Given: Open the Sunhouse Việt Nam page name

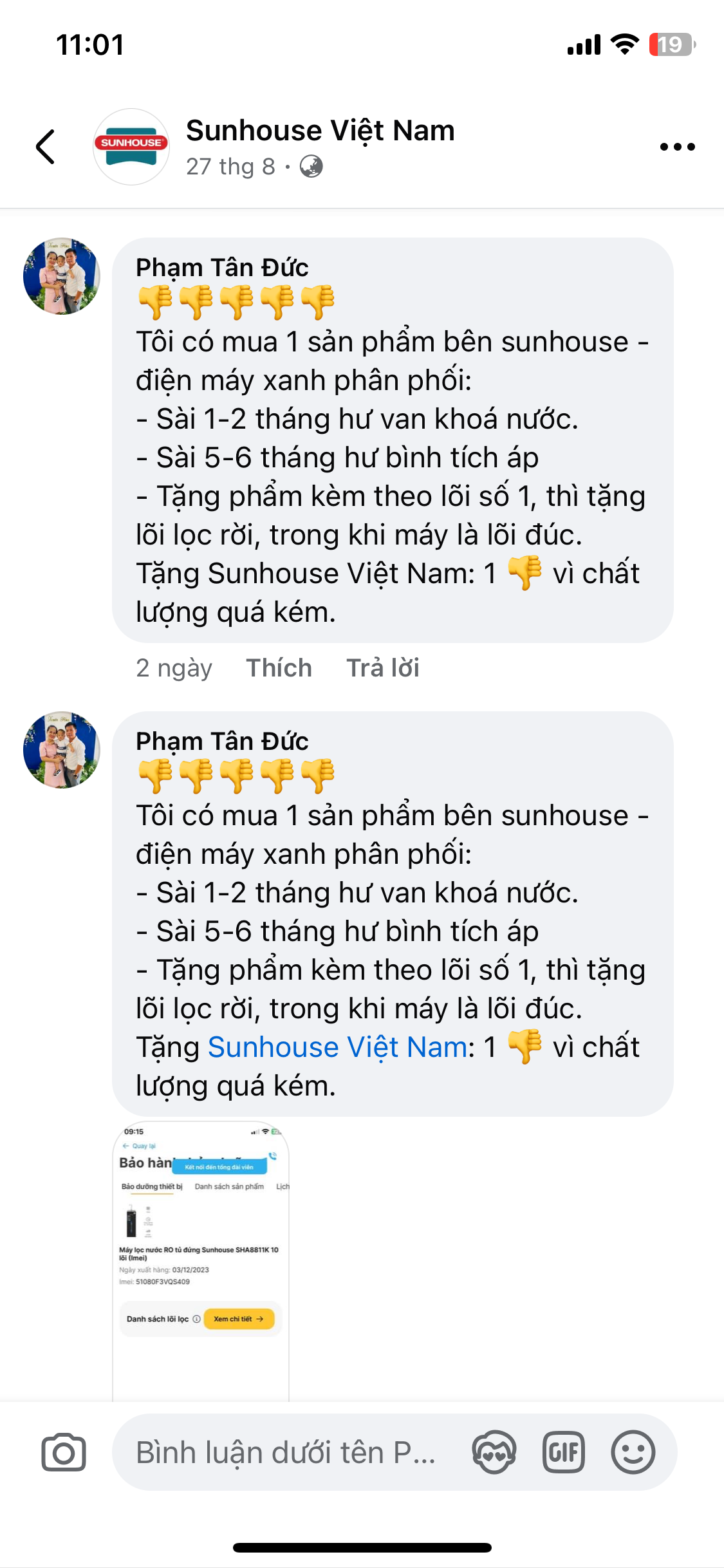Looking at the screenshot, I should tap(320, 131).
